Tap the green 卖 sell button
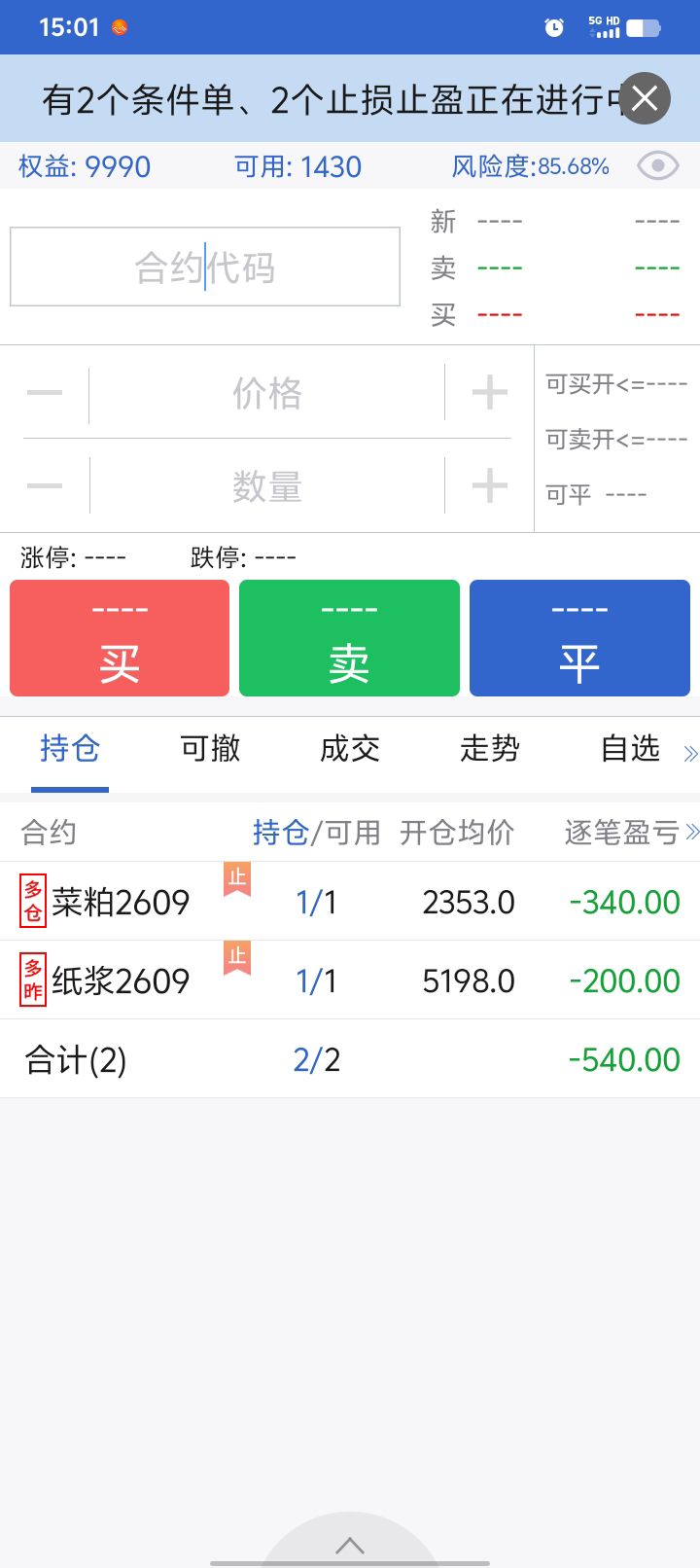The width and height of the screenshot is (700, 1568). [x=349, y=638]
